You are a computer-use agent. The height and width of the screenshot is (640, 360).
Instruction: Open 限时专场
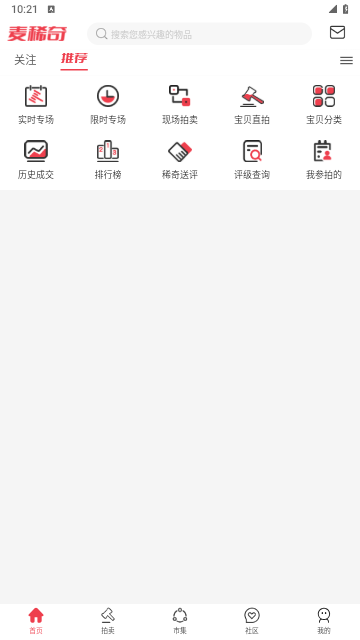(x=108, y=104)
